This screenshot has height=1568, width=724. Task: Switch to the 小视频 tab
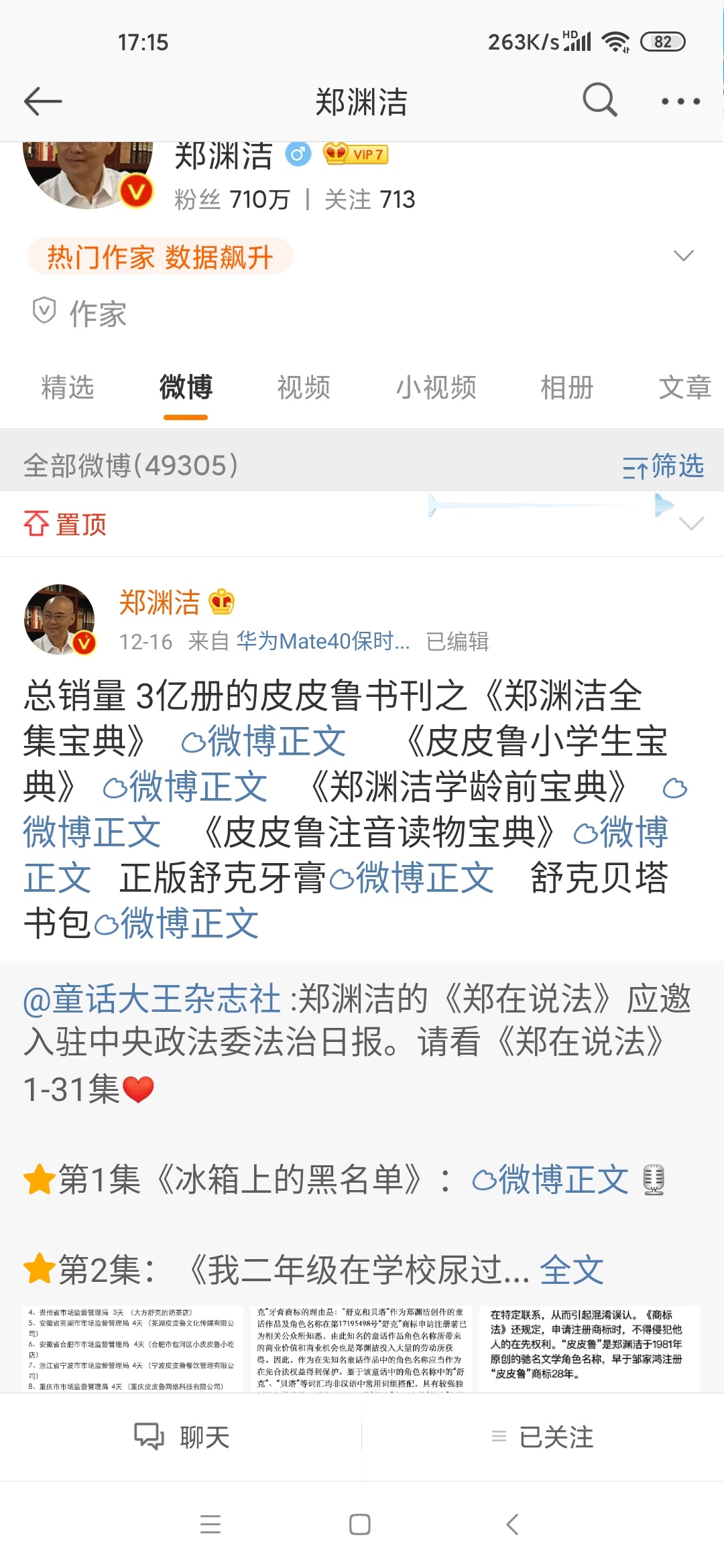[x=436, y=387]
